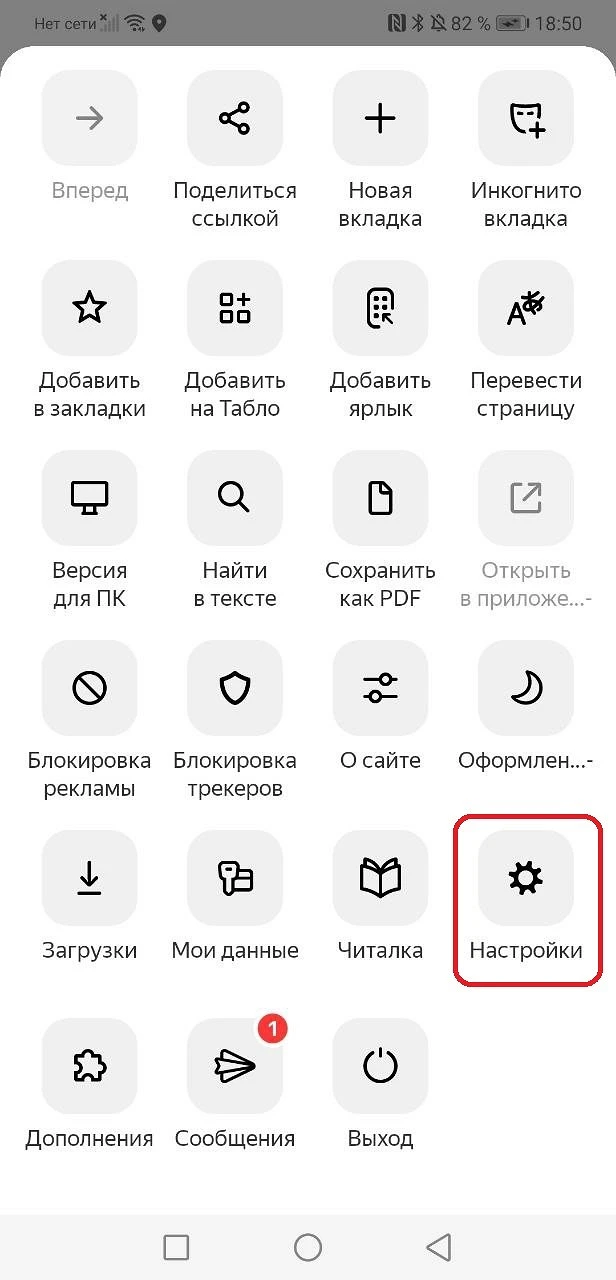Choose Сохранить как PDF
The image size is (616, 1280).
(x=380, y=499)
